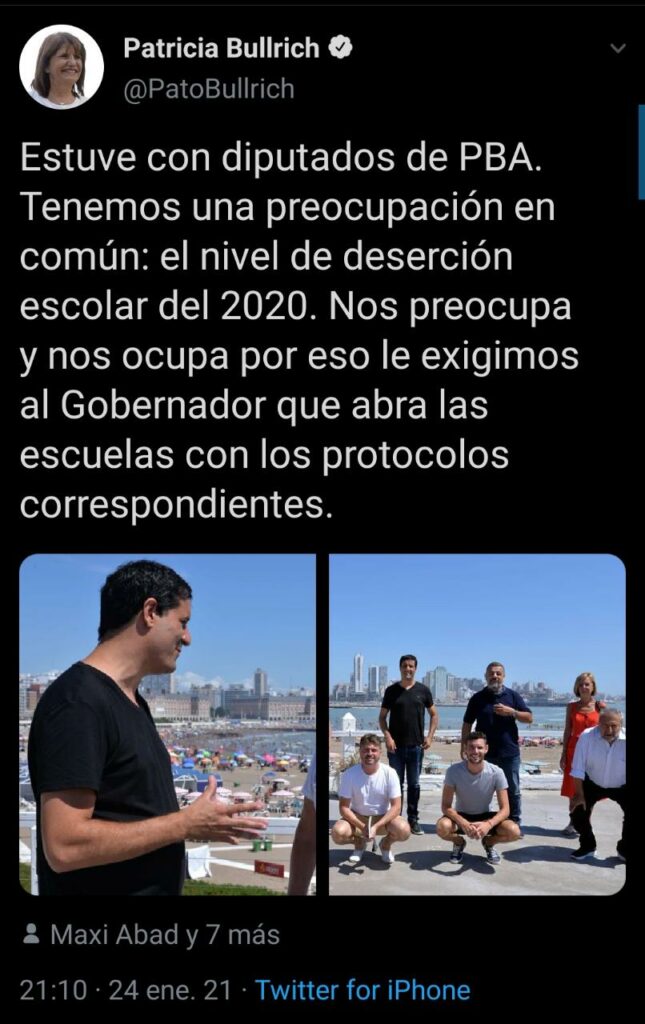Image resolution: width=645 pixels, height=1024 pixels.
Task: Open the Twitter for iPhone source link
Action: click(x=362, y=990)
